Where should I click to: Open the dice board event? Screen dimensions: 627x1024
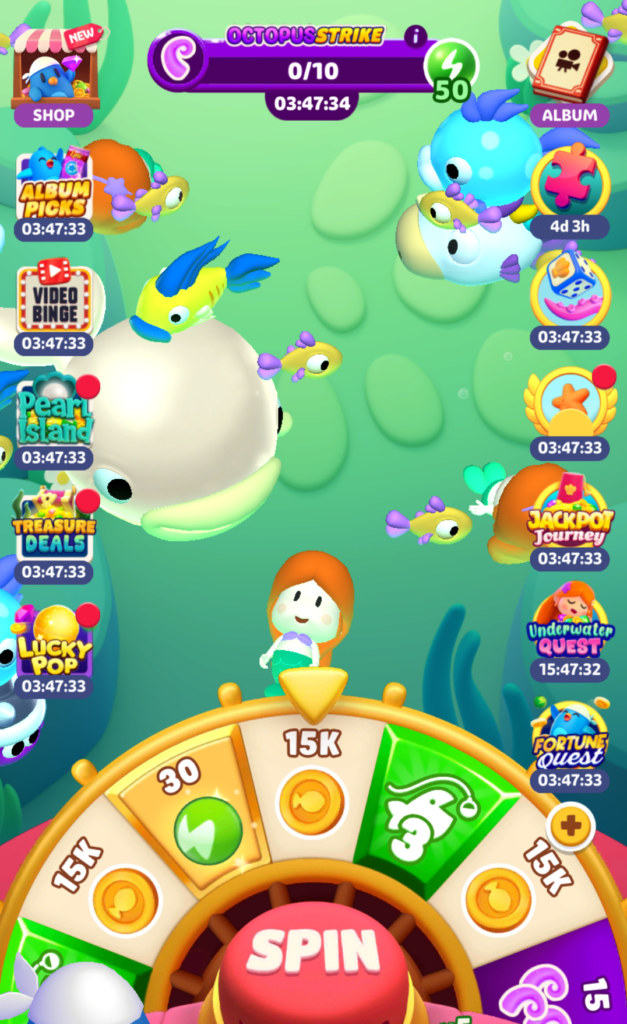[570, 292]
